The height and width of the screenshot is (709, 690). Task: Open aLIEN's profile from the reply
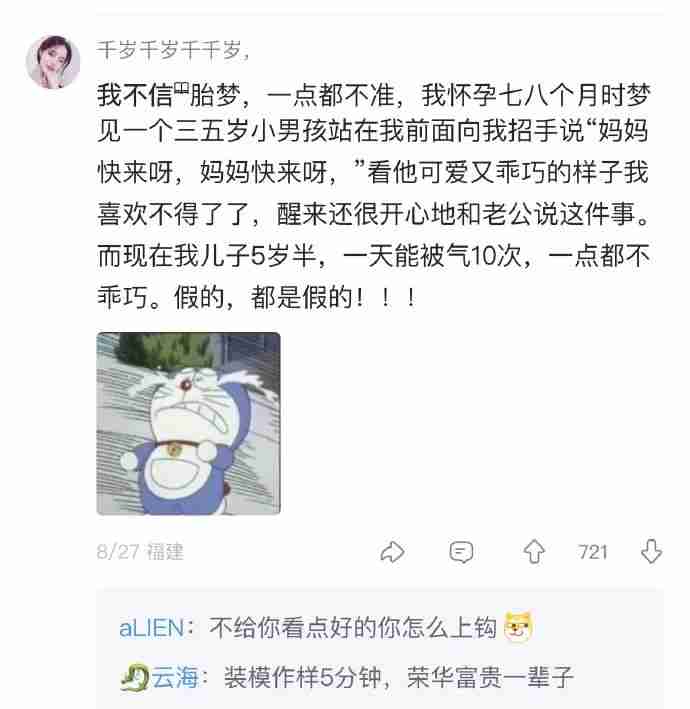coord(151,628)
